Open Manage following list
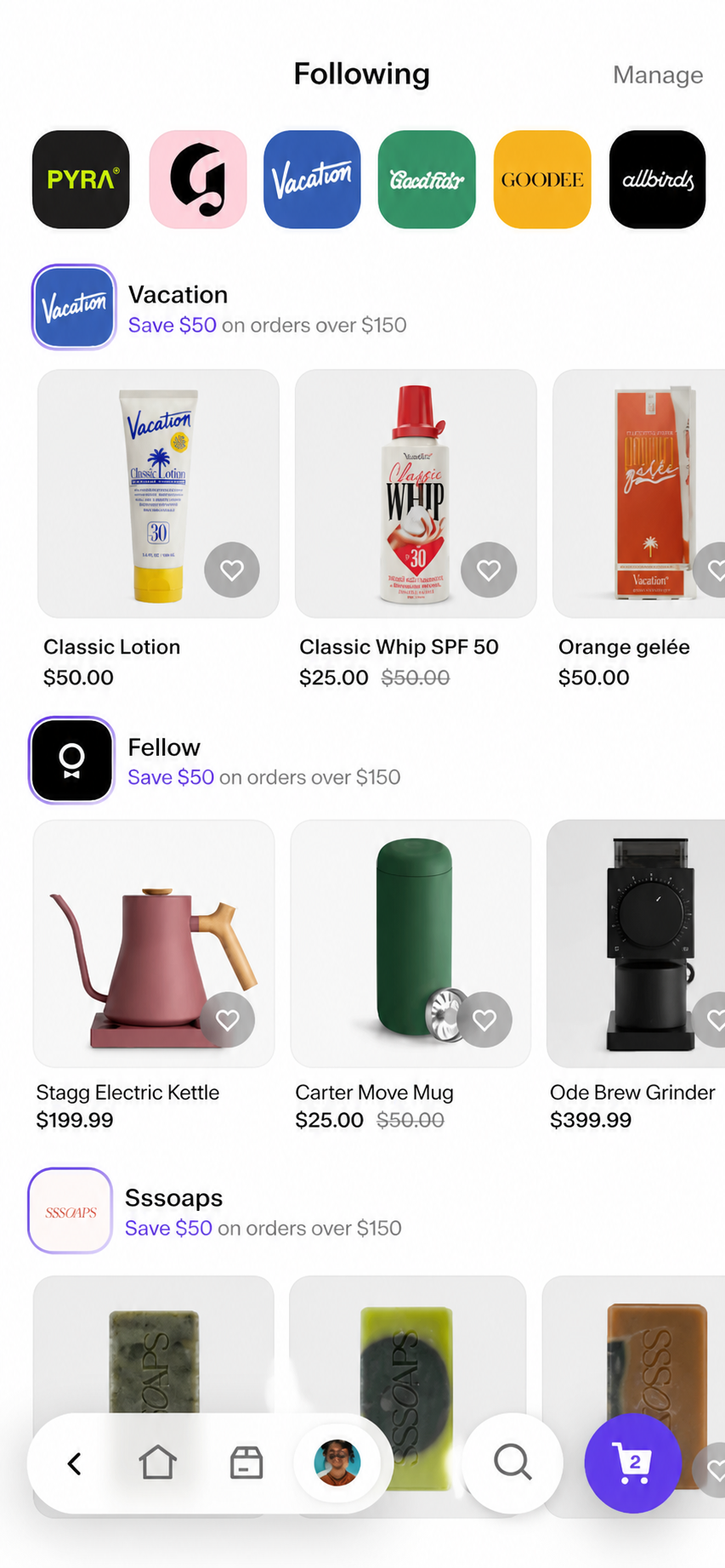The image size is (725, 1568). click(x=658, y=75)
